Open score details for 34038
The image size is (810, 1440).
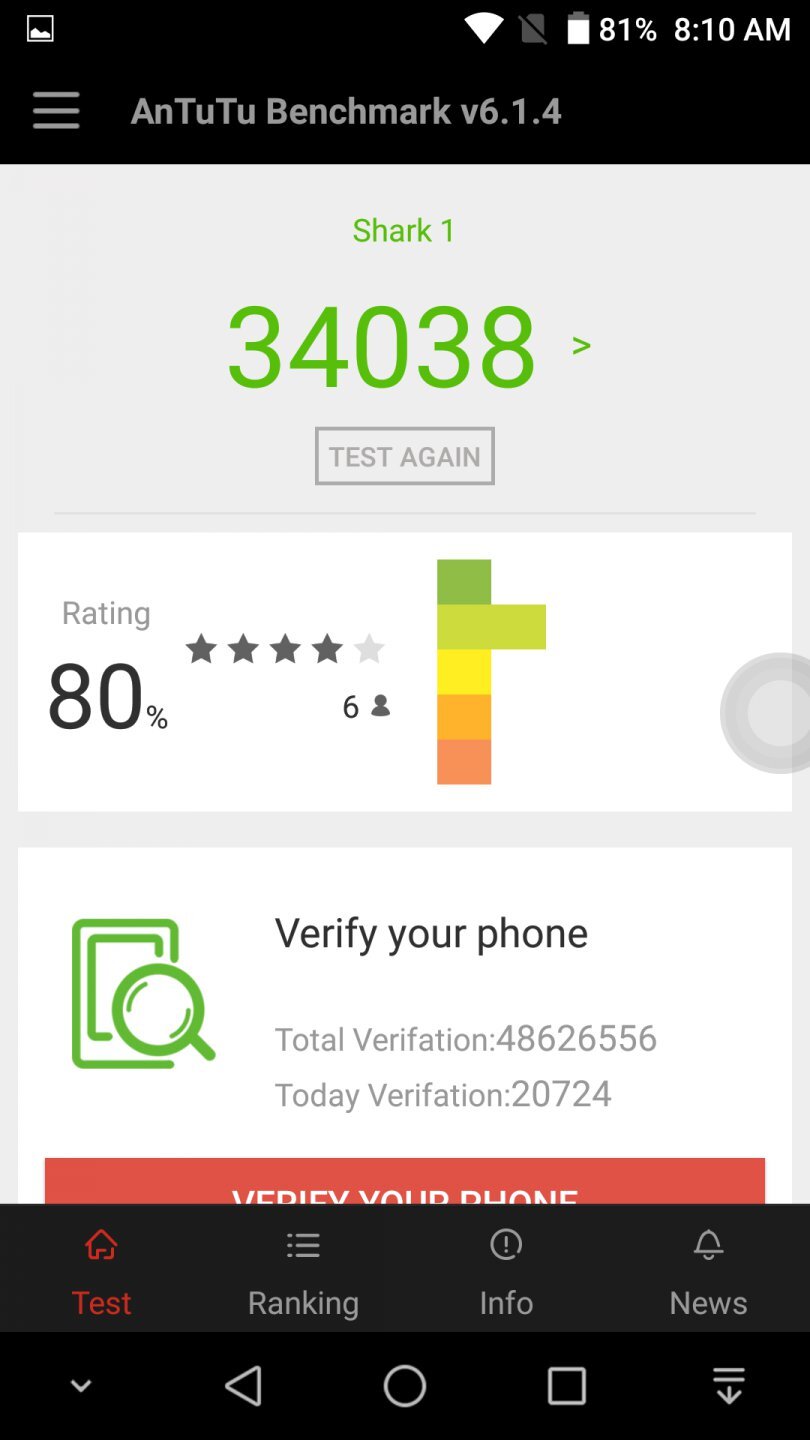[581, 346]
